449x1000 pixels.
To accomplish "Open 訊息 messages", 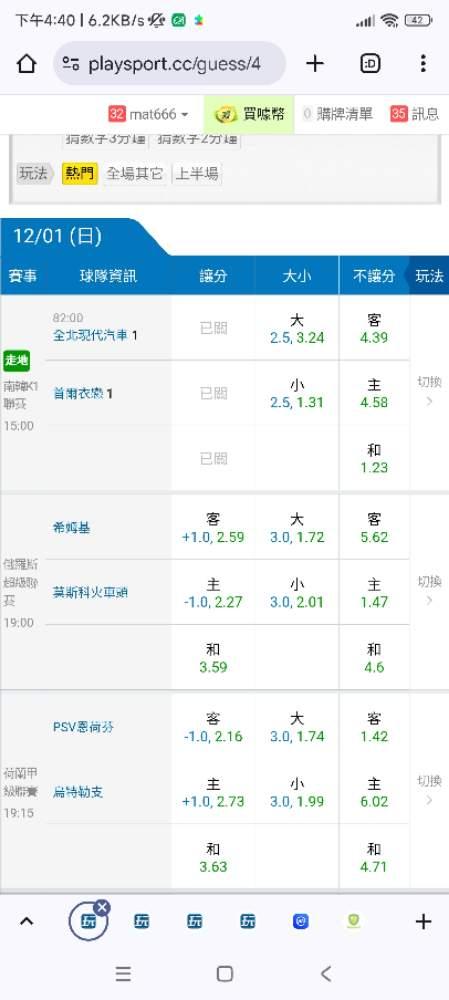I will (415, 114).
